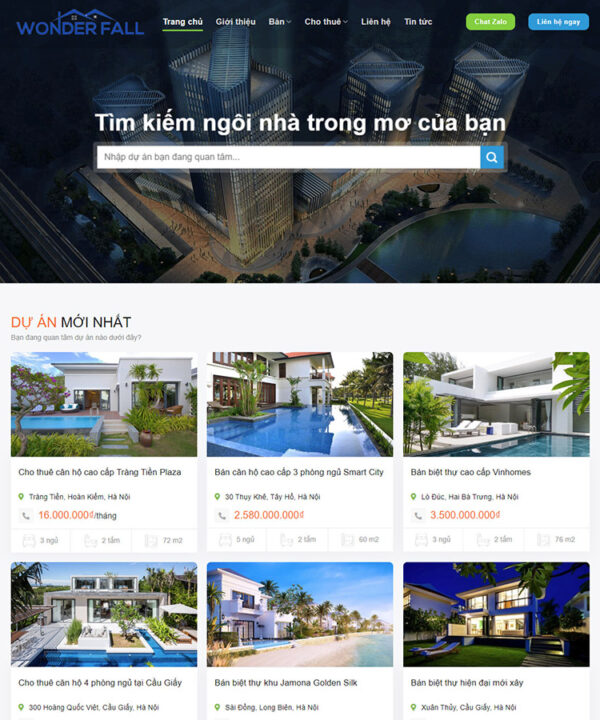Focus the project search field
Image resolution: width=600 pixels, height=720 pixels.
coord(288,157)
